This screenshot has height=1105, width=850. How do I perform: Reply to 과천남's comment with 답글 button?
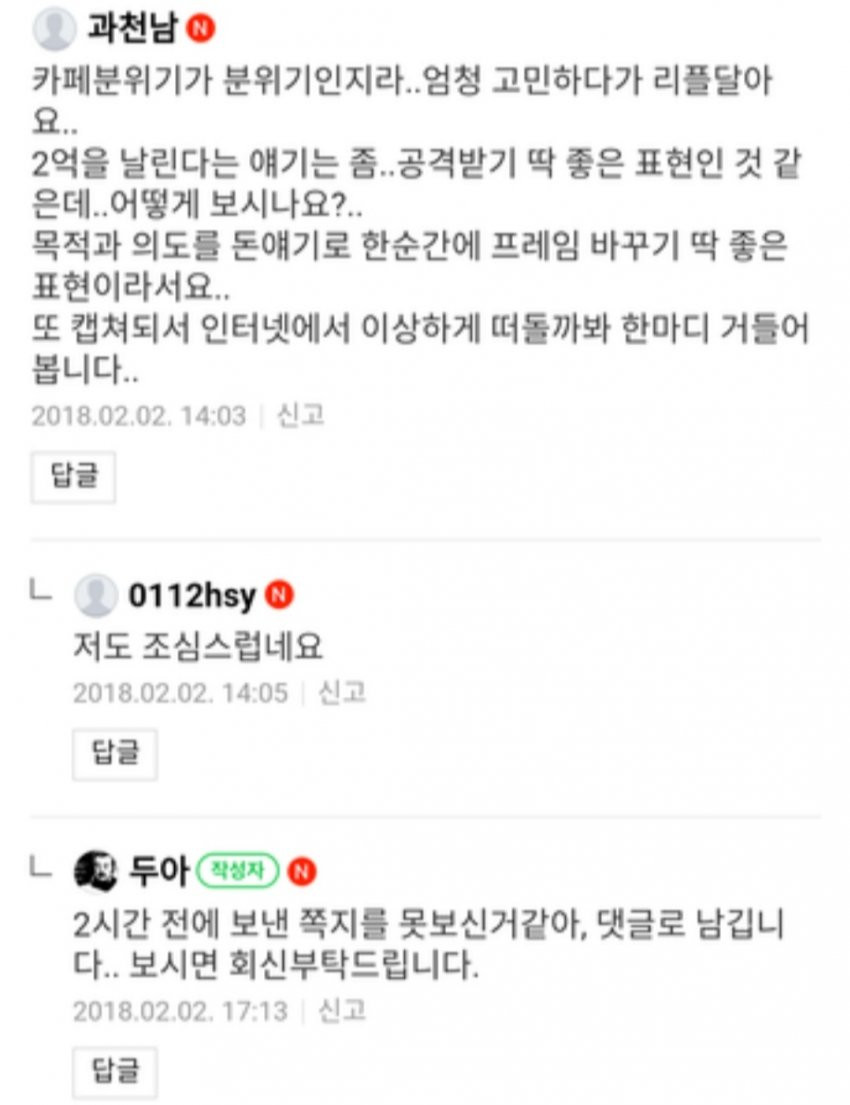(73, 477)
